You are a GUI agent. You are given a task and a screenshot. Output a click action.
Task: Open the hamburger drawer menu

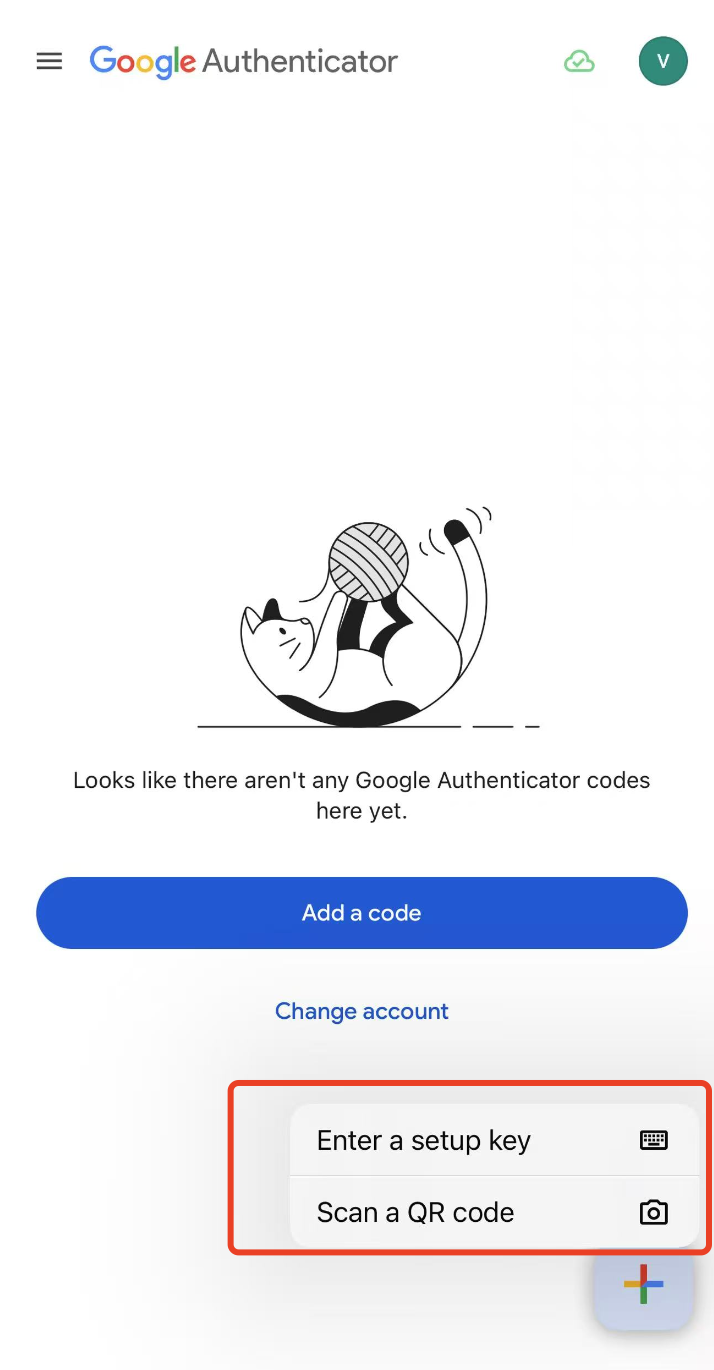(49, 61)
